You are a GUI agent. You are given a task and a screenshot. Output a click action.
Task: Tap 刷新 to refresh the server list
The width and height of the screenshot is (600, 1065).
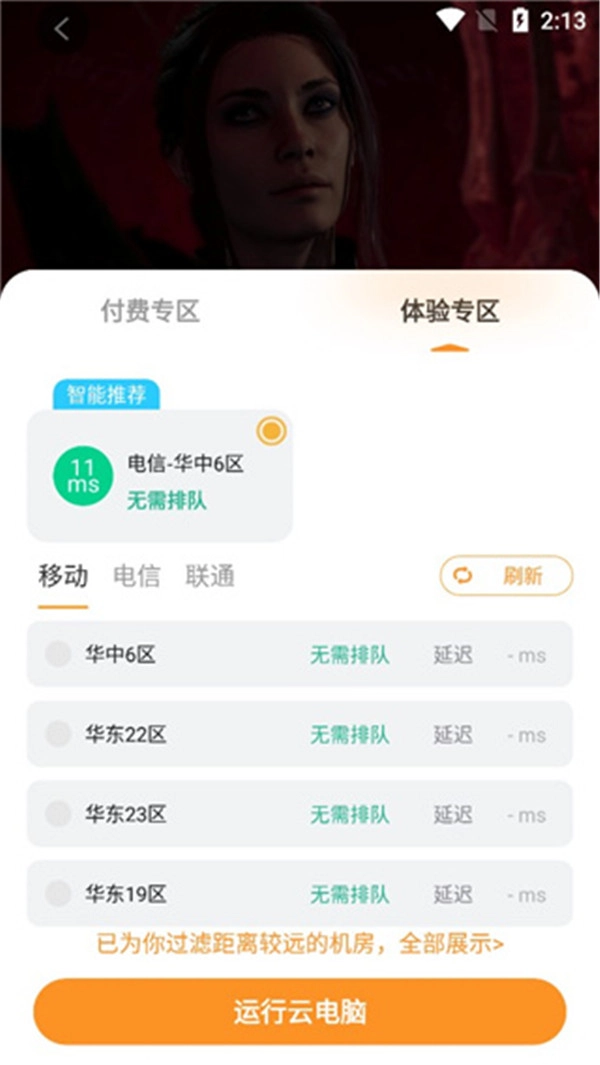pos(506,576)
